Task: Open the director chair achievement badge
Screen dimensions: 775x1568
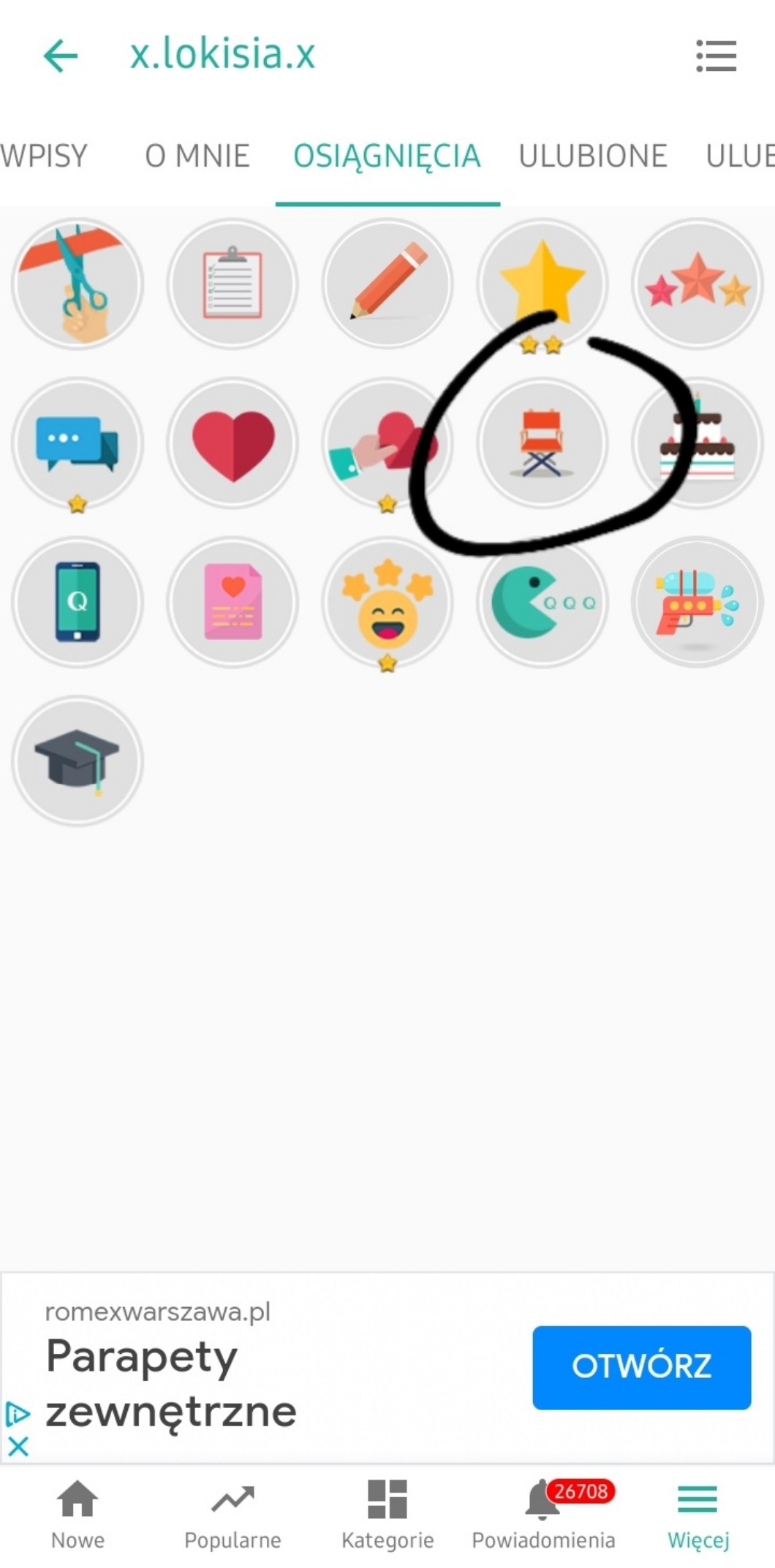Action: point(542,443)
